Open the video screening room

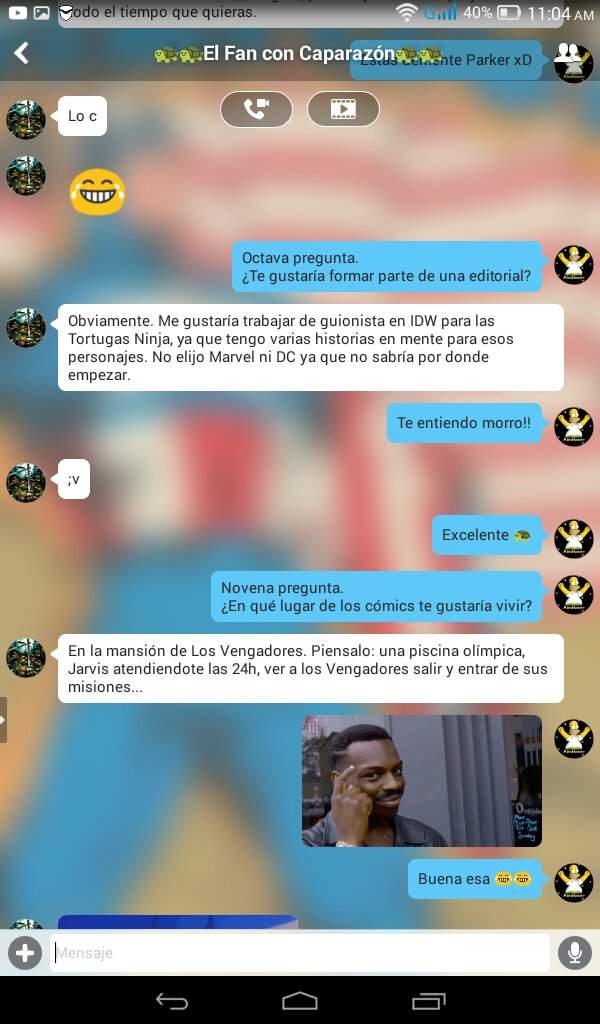[343, 109]
